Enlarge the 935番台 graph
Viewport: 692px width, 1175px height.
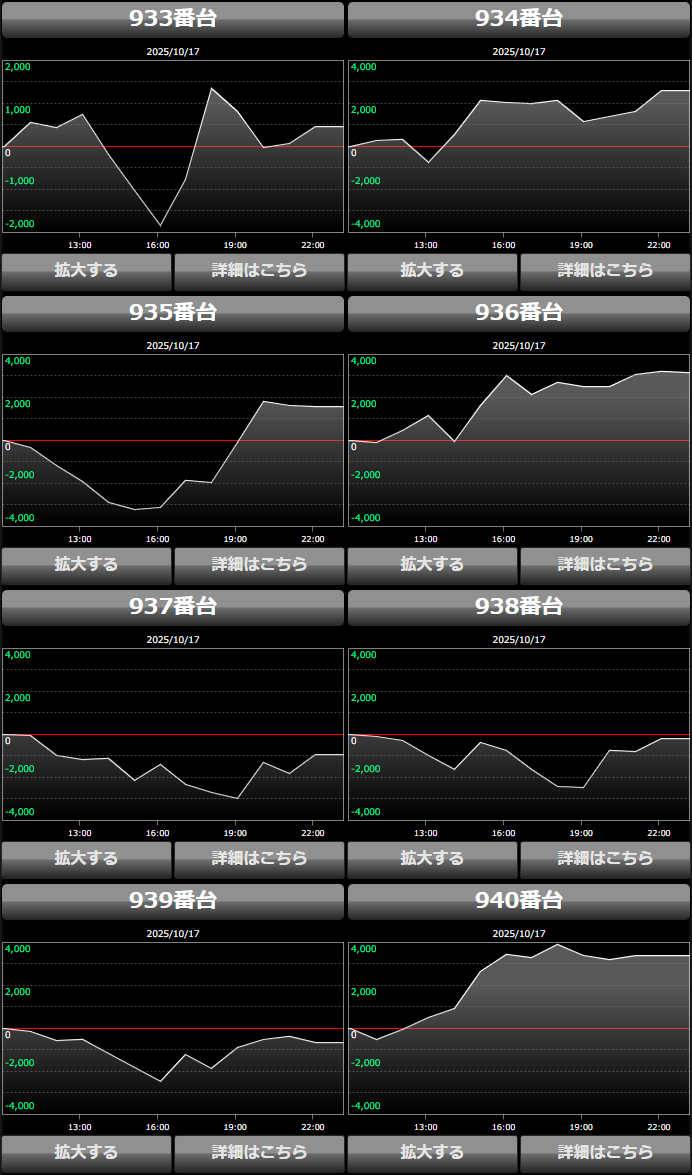[86, 565]
